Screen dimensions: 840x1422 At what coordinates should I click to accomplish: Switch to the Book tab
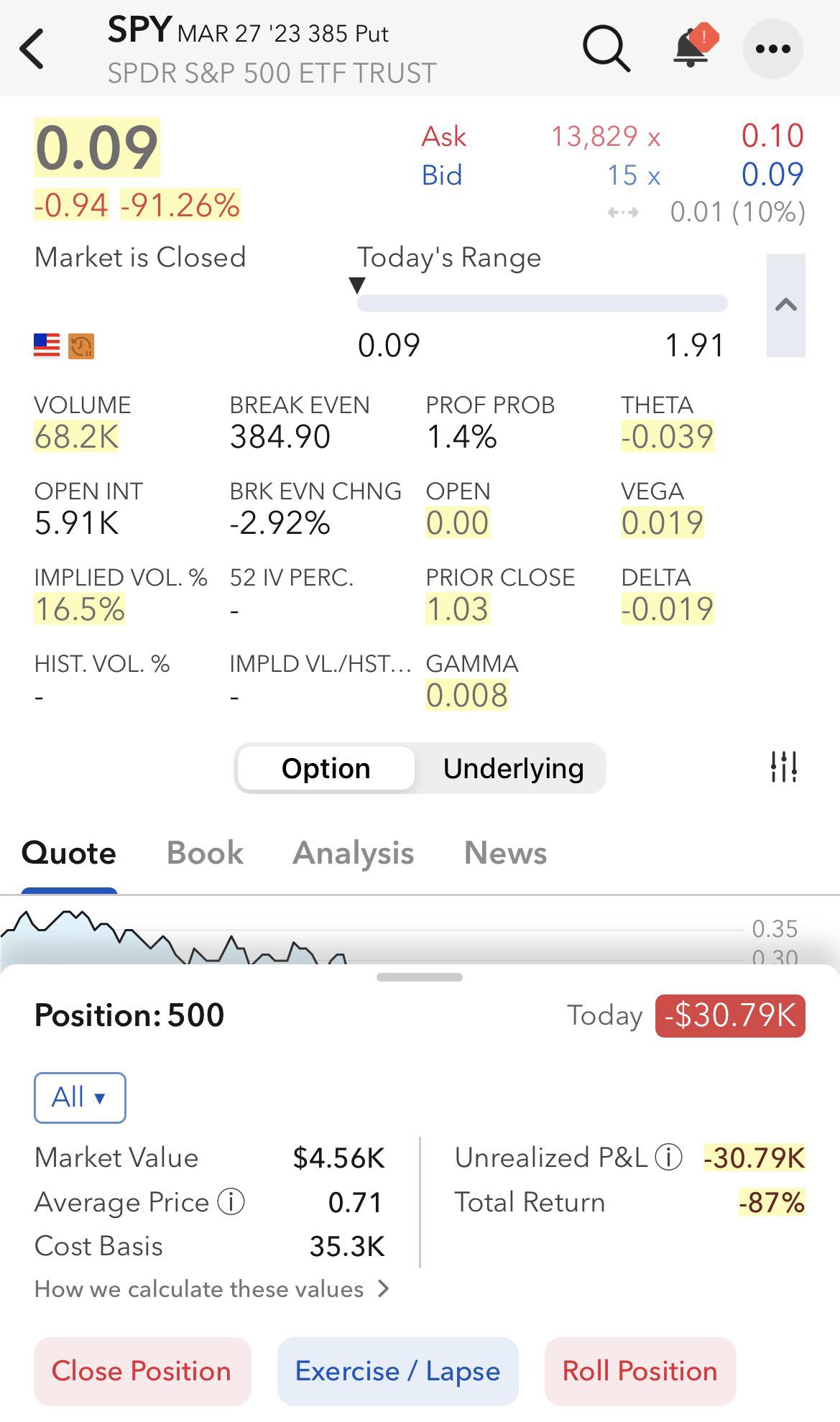point(205,853)
